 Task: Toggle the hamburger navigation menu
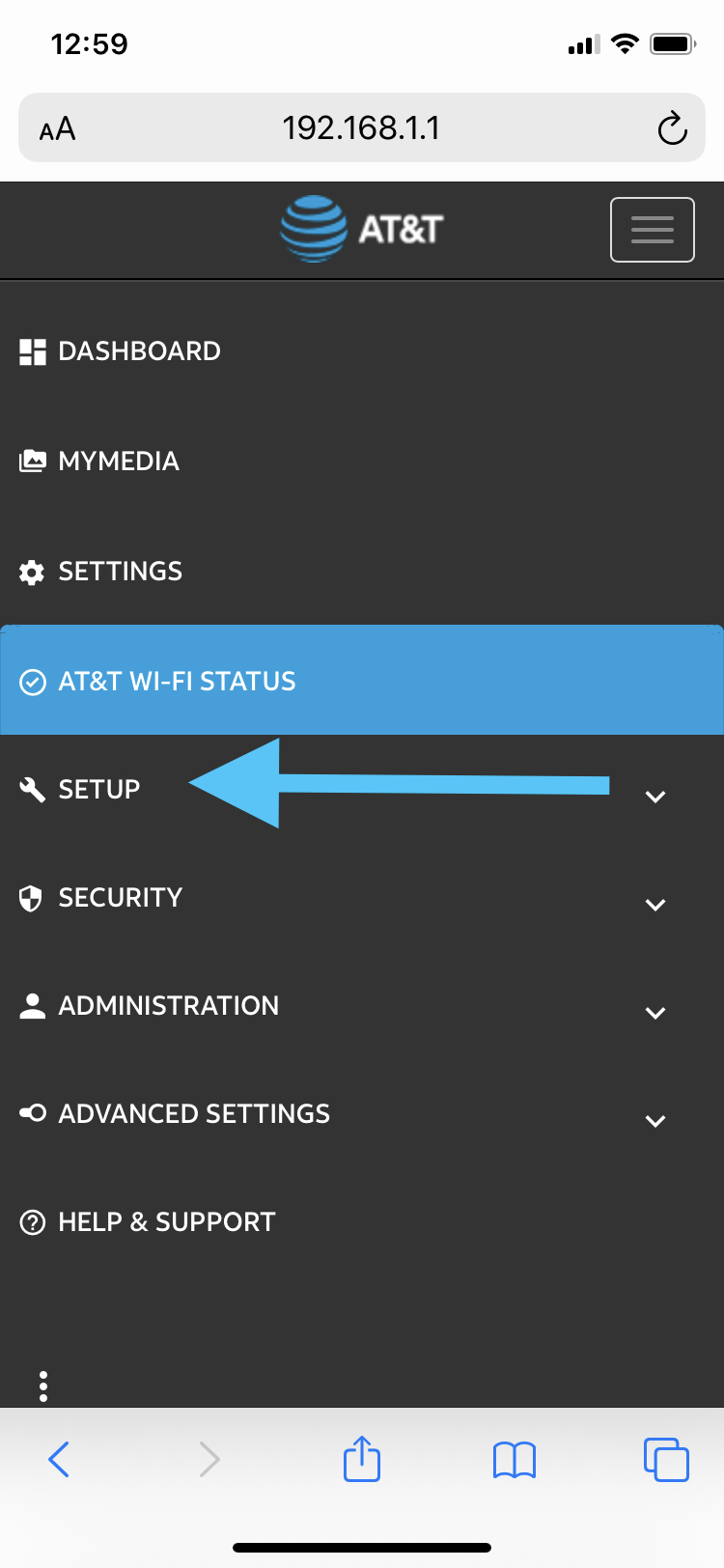coord(652,230)
